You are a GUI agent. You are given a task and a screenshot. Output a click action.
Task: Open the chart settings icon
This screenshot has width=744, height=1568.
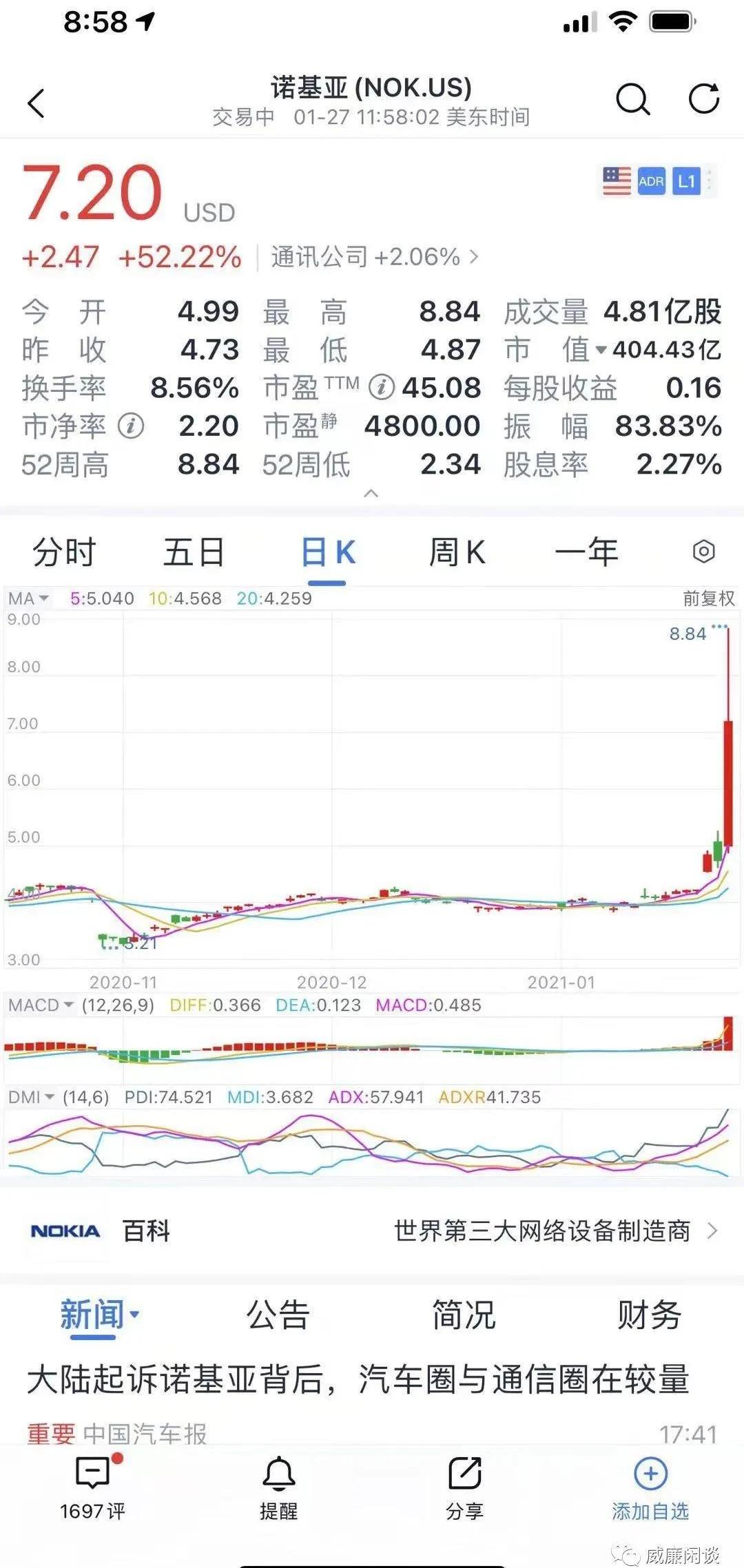coord(703,552)
